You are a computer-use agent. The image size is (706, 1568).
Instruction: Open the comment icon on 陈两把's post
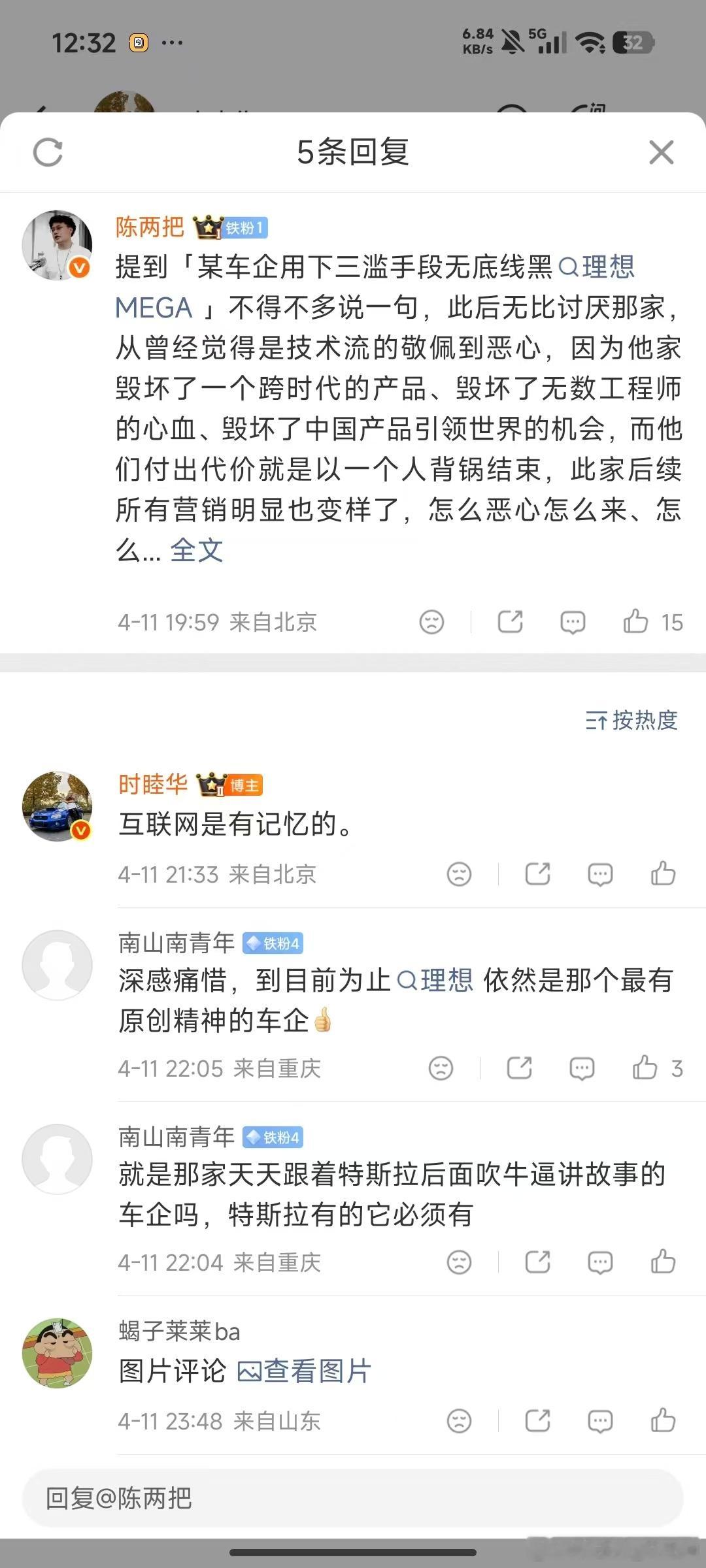[x=571, y=622]
